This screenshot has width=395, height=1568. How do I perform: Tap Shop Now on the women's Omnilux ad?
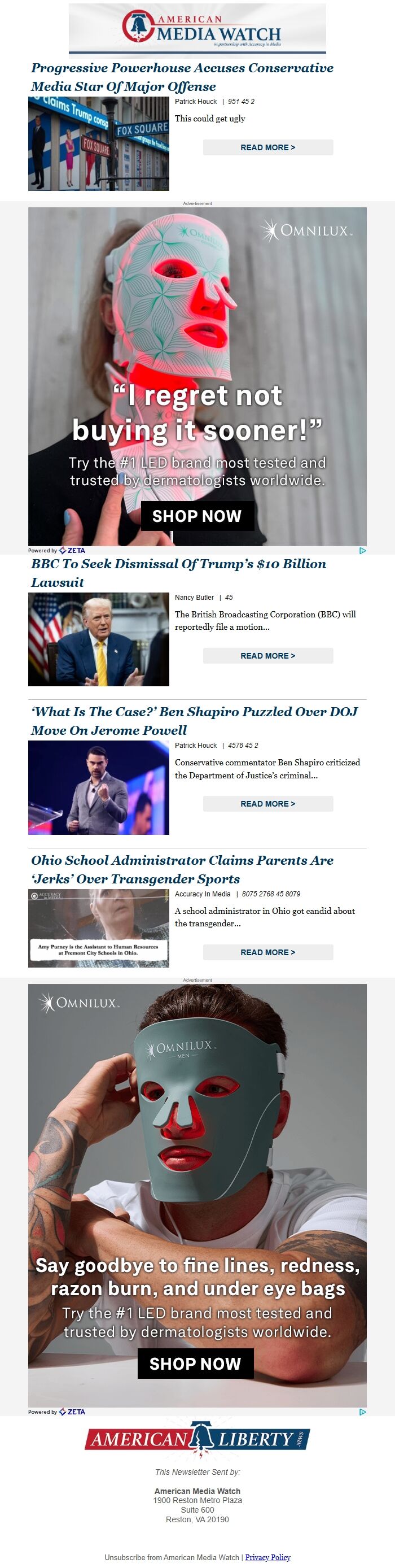point(197,516)
